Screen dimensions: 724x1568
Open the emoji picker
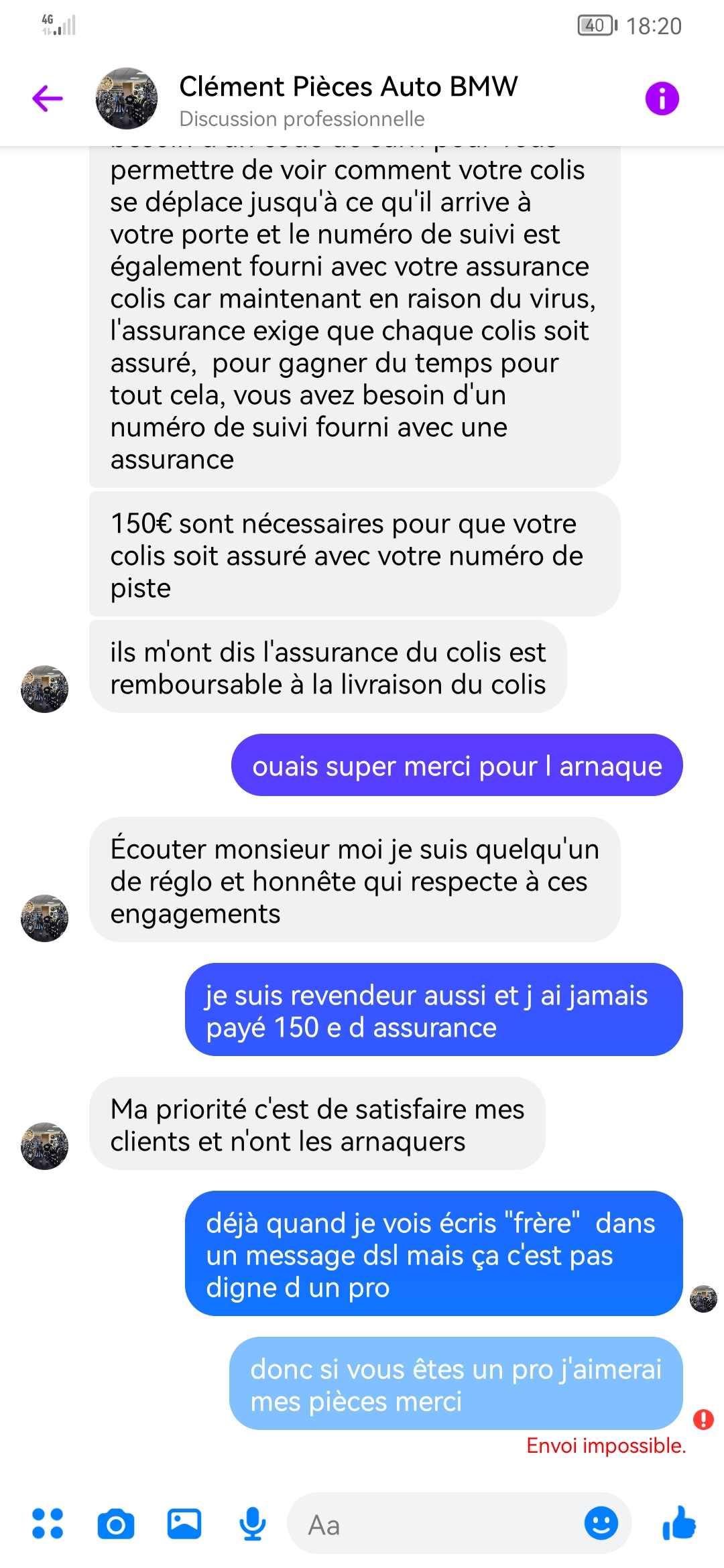pos(601,1523)
